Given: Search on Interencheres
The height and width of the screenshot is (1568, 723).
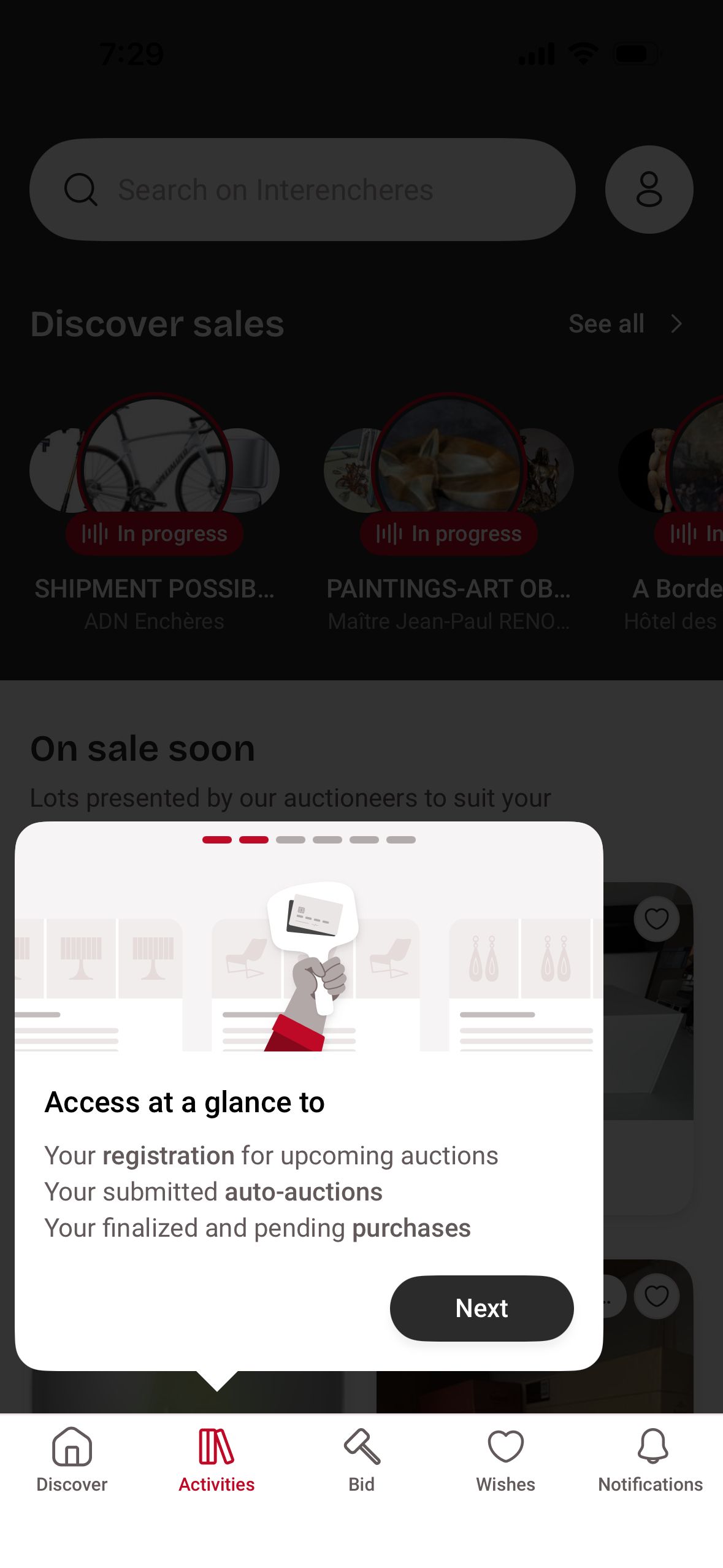Looking at the screenshot, I should tap(302, 190).
